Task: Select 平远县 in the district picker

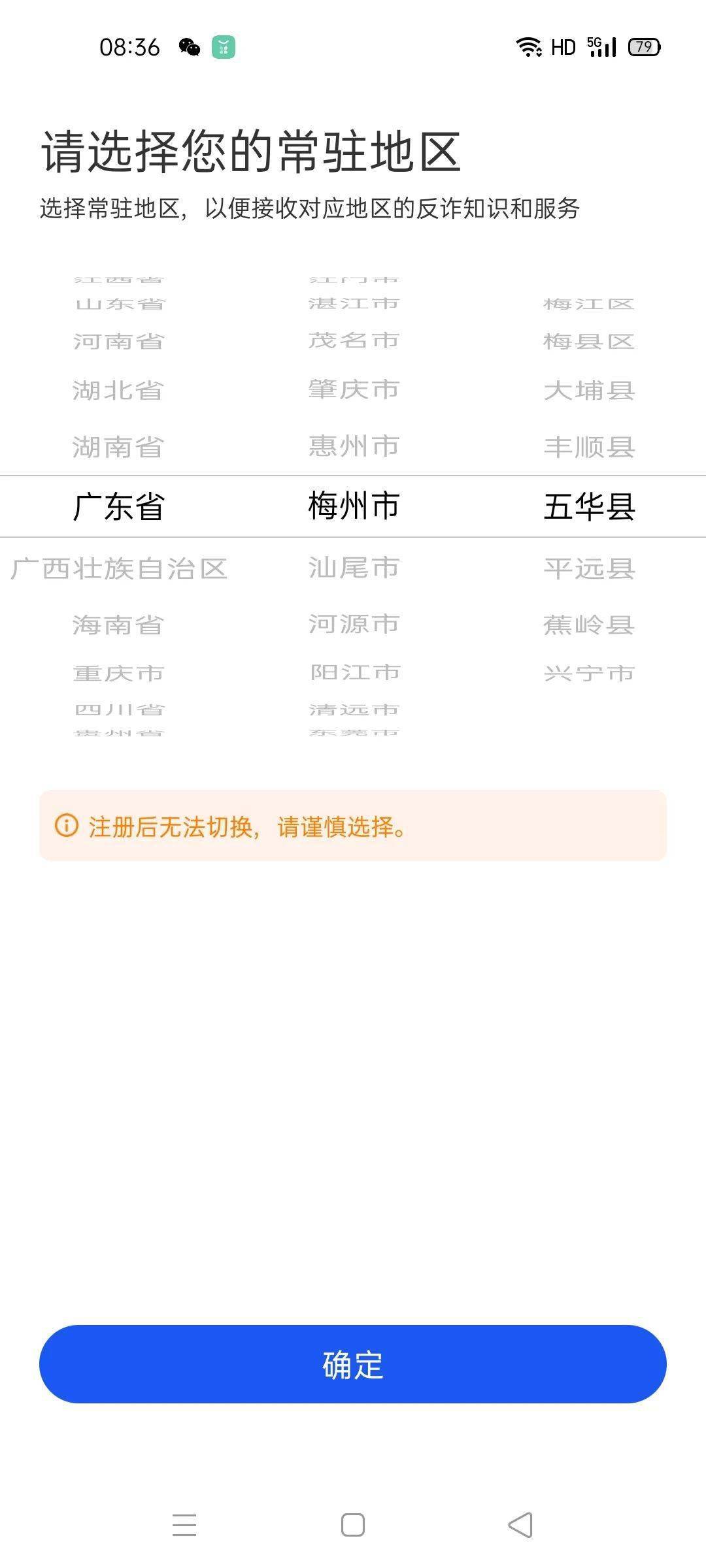Action: [x=589, y=568]
